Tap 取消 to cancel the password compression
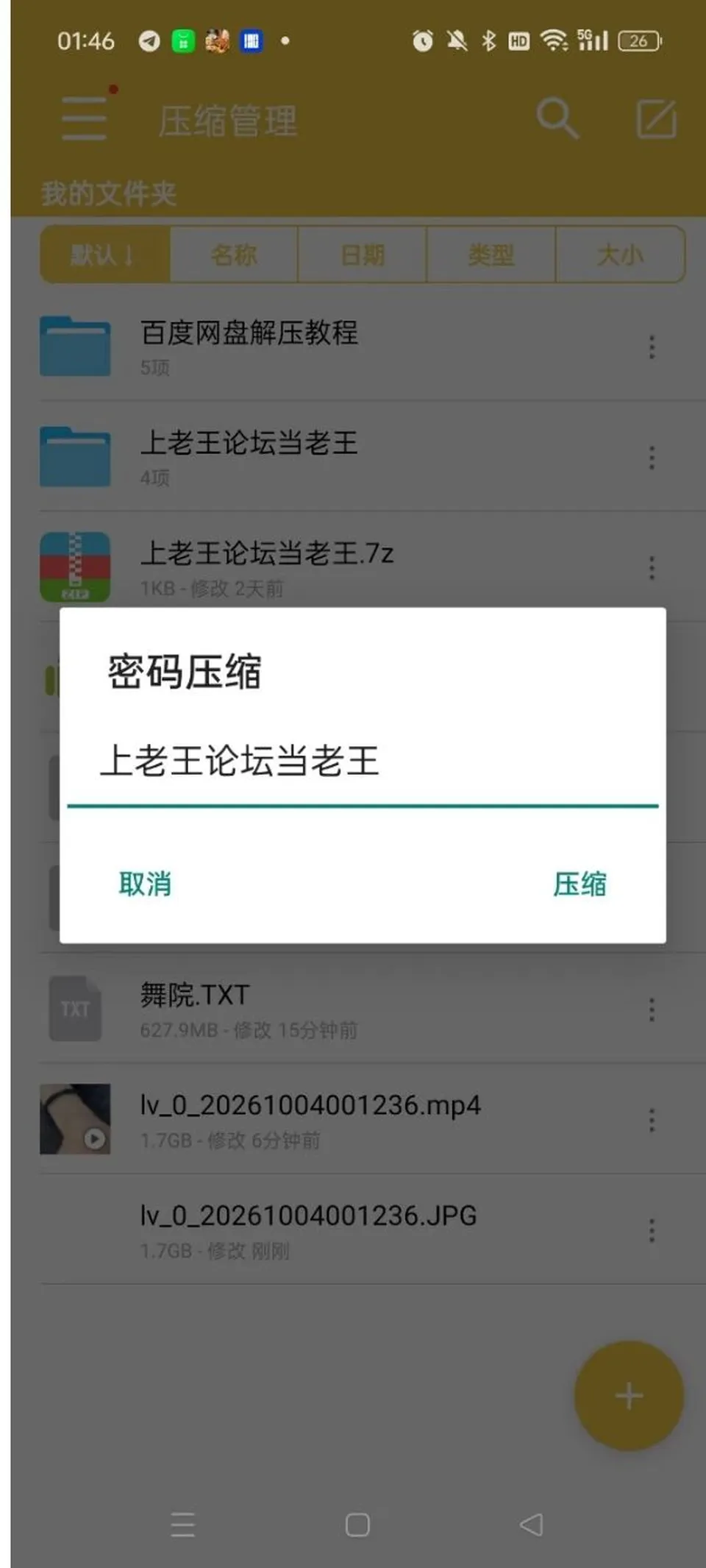This screenshot has width=706, height=1568. (145, 884)
